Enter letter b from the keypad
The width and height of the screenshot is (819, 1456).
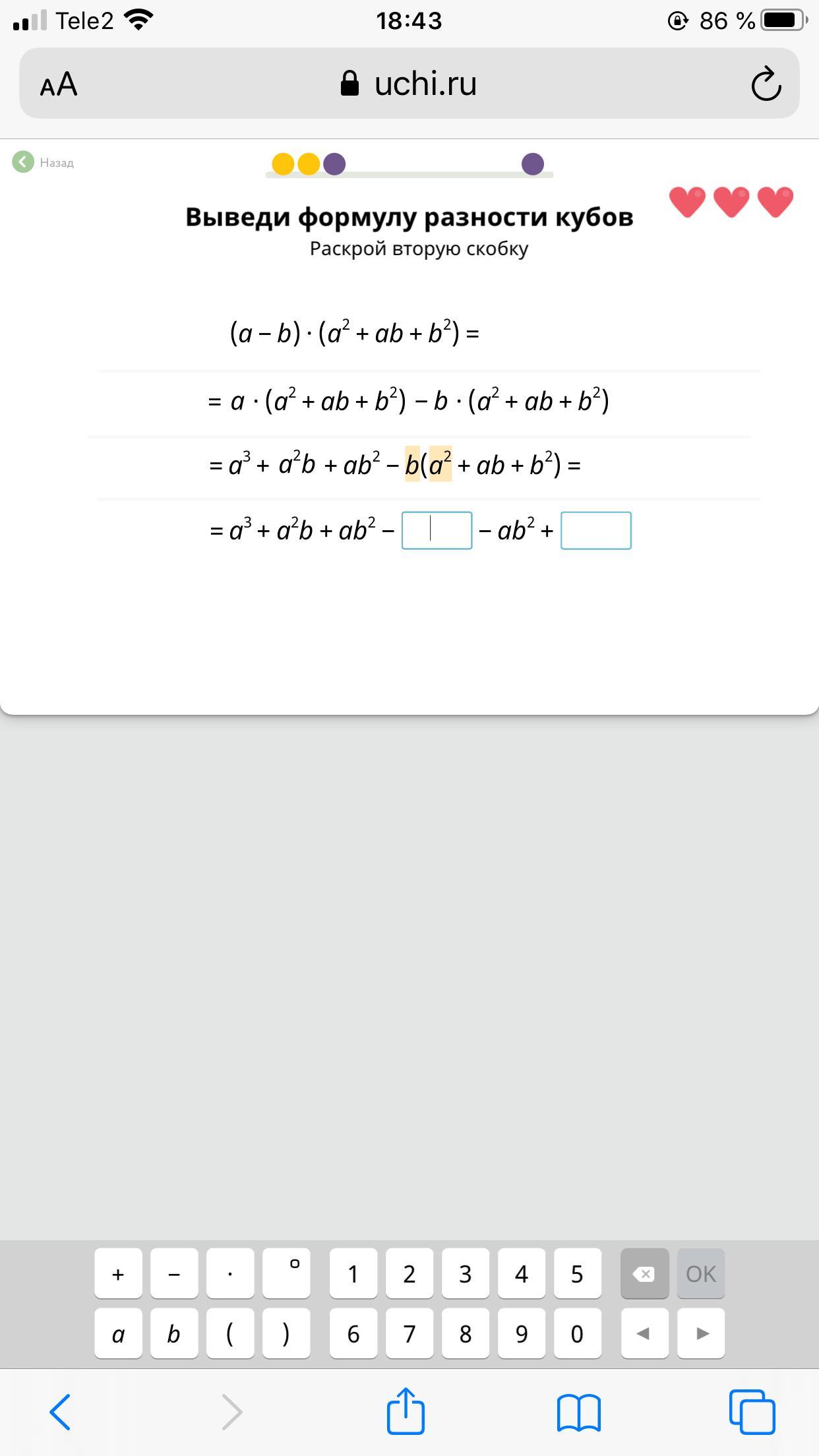174,1334
